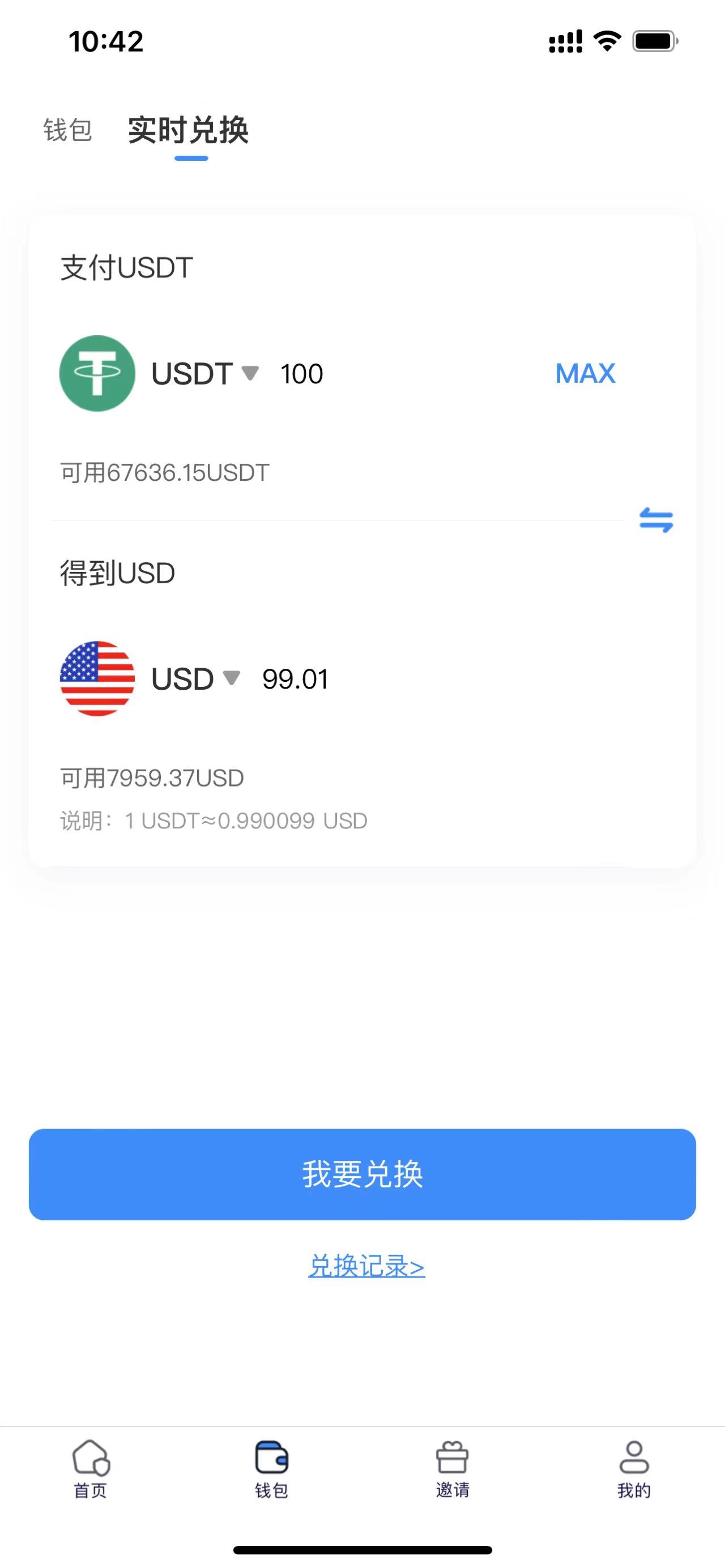This screenshot has height=1568, width=725.
Task: Confirm with the 我要兑换 button
Action: [x=362, y=1174]
